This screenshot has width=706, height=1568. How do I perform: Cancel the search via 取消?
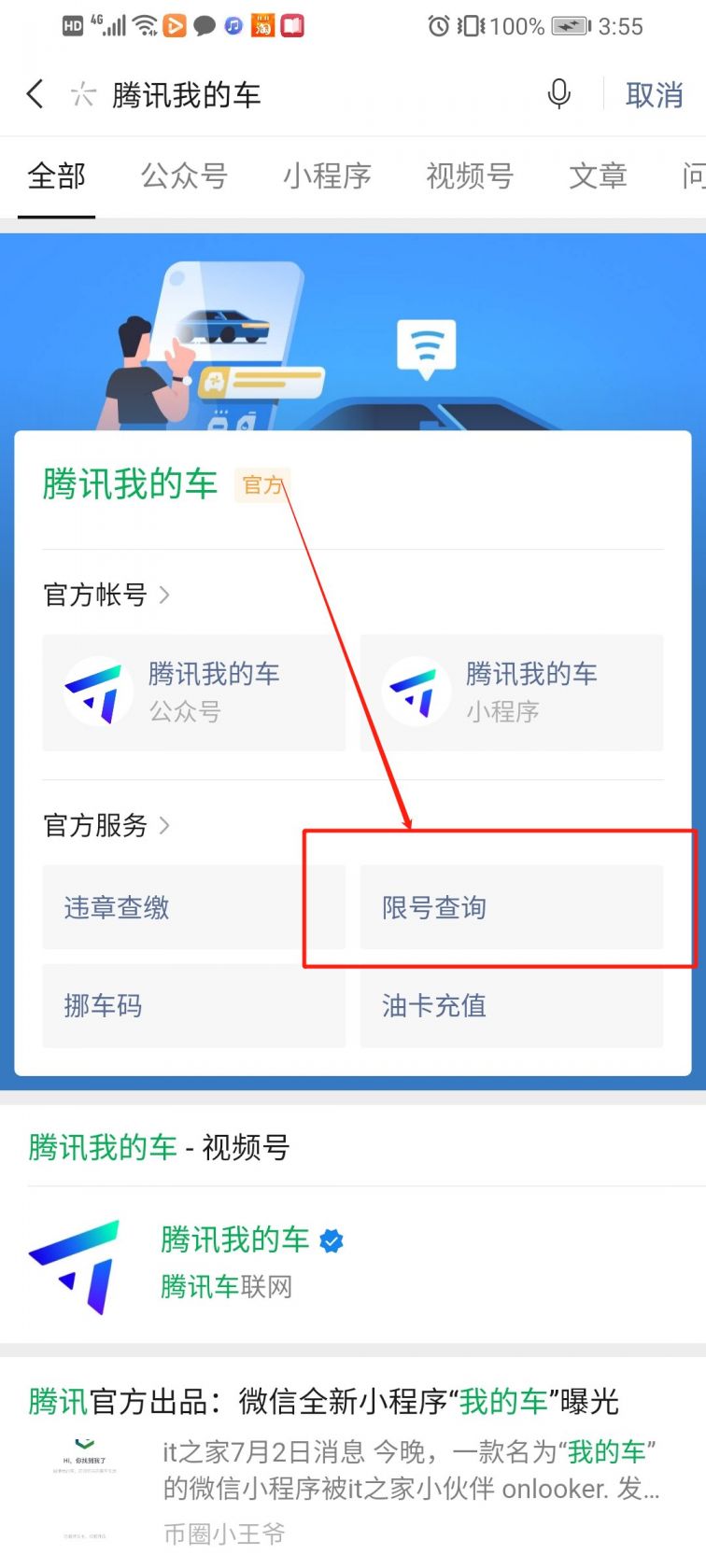[654, 94]
